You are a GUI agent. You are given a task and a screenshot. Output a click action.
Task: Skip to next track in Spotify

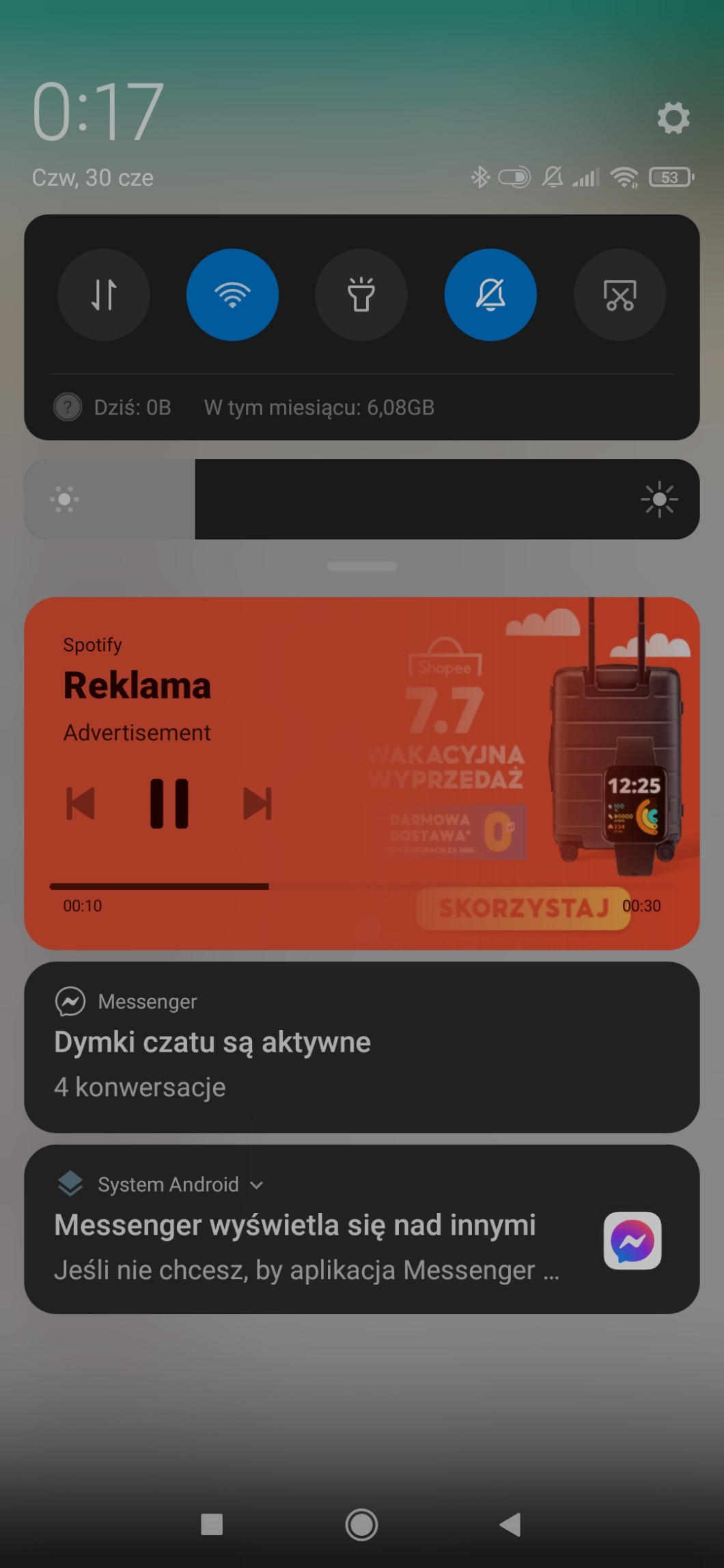pyautogui.click(x=257, y=803)
